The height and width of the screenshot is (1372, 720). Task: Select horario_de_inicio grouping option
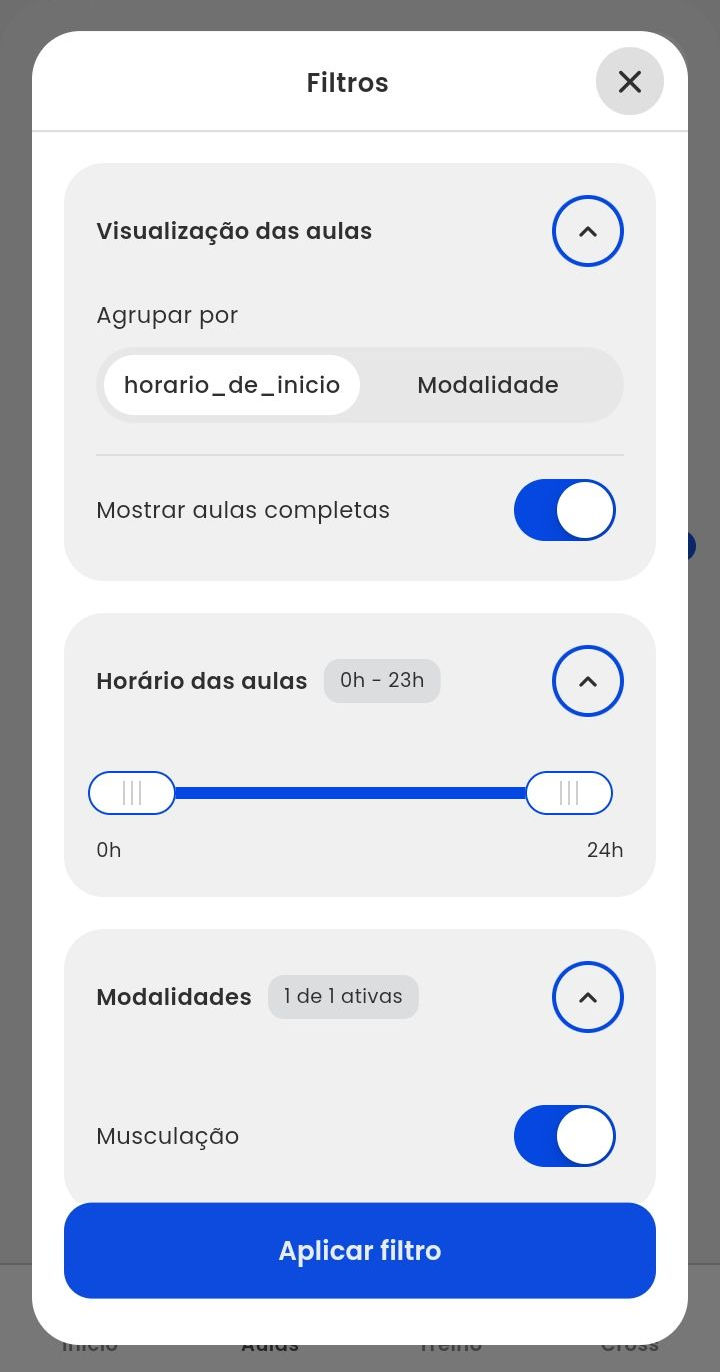click(x=232, y=385)
